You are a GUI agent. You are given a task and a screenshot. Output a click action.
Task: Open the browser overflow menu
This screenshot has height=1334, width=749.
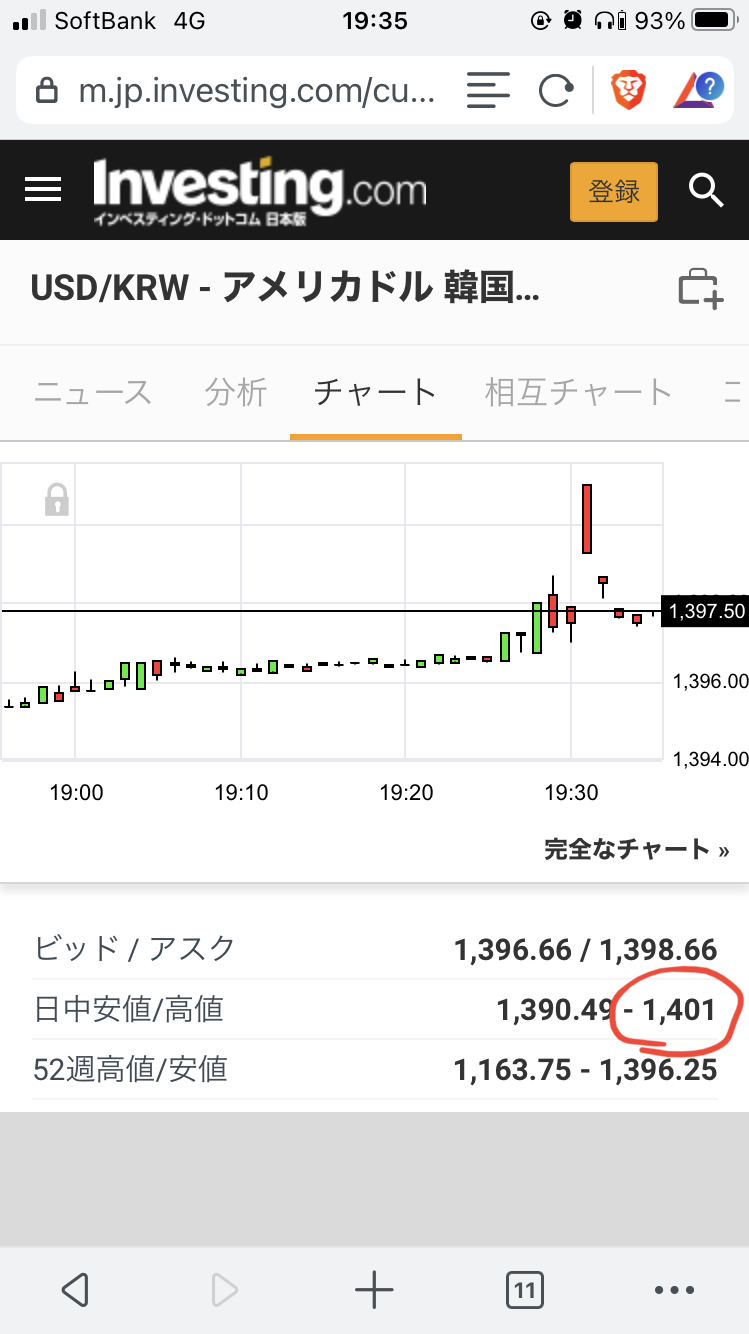pyautogui.click(x=673, y=1290)
